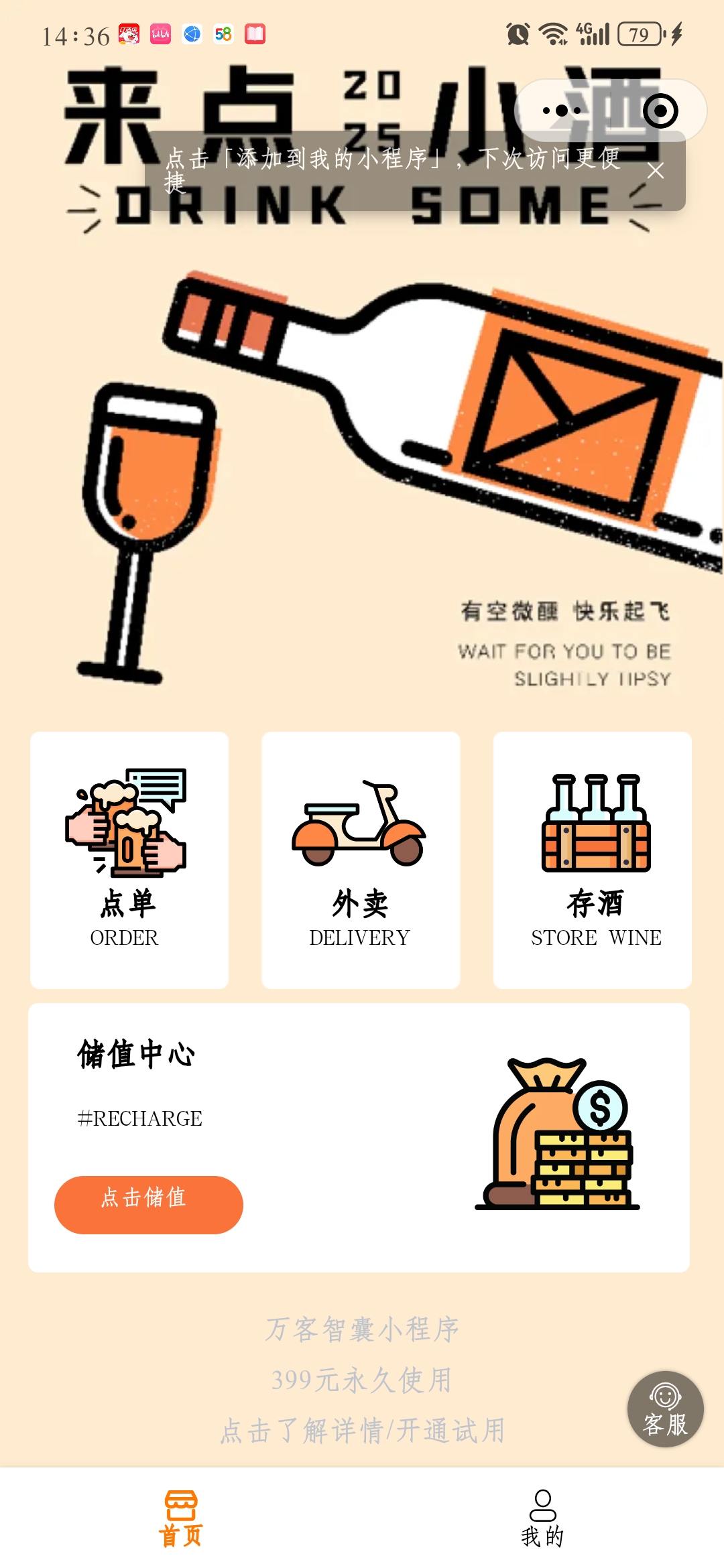Open the 点单 ORDER card
724x1568 pixels.
129,860
